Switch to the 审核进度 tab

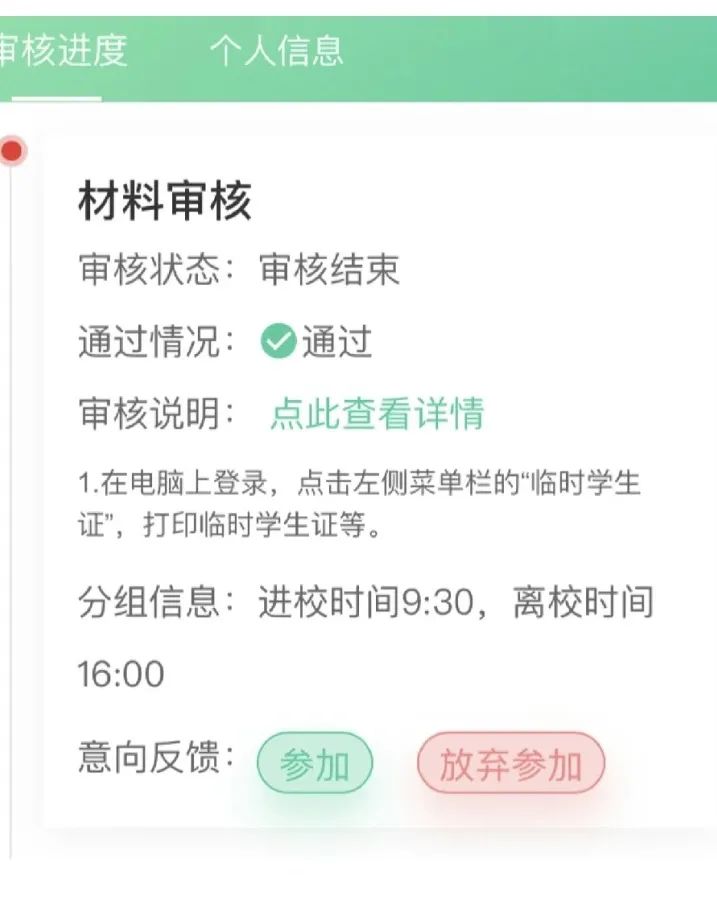[x=62, y=50]
